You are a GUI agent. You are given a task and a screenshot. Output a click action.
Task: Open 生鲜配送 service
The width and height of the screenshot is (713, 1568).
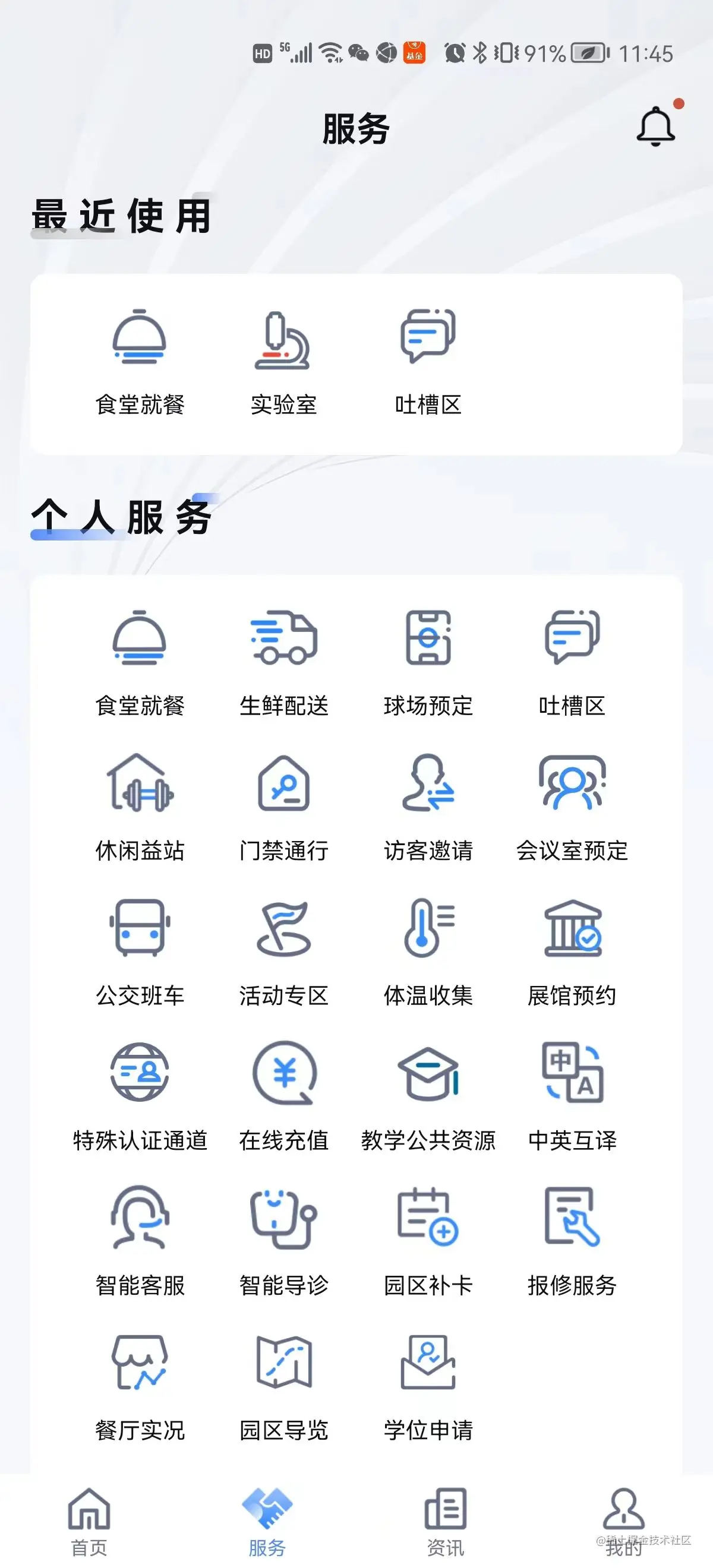click(284, 662)
